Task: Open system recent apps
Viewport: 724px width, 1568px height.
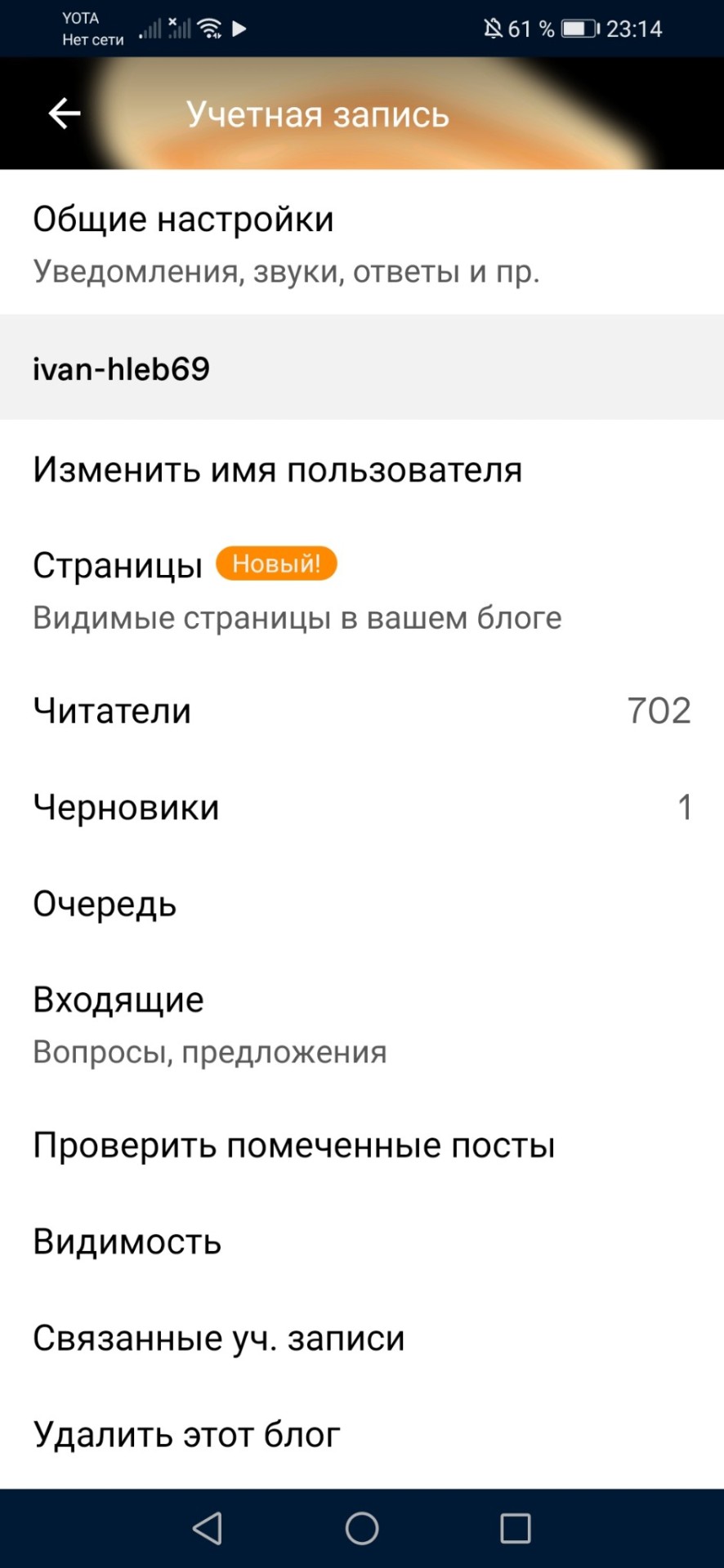Action: 516,1528
